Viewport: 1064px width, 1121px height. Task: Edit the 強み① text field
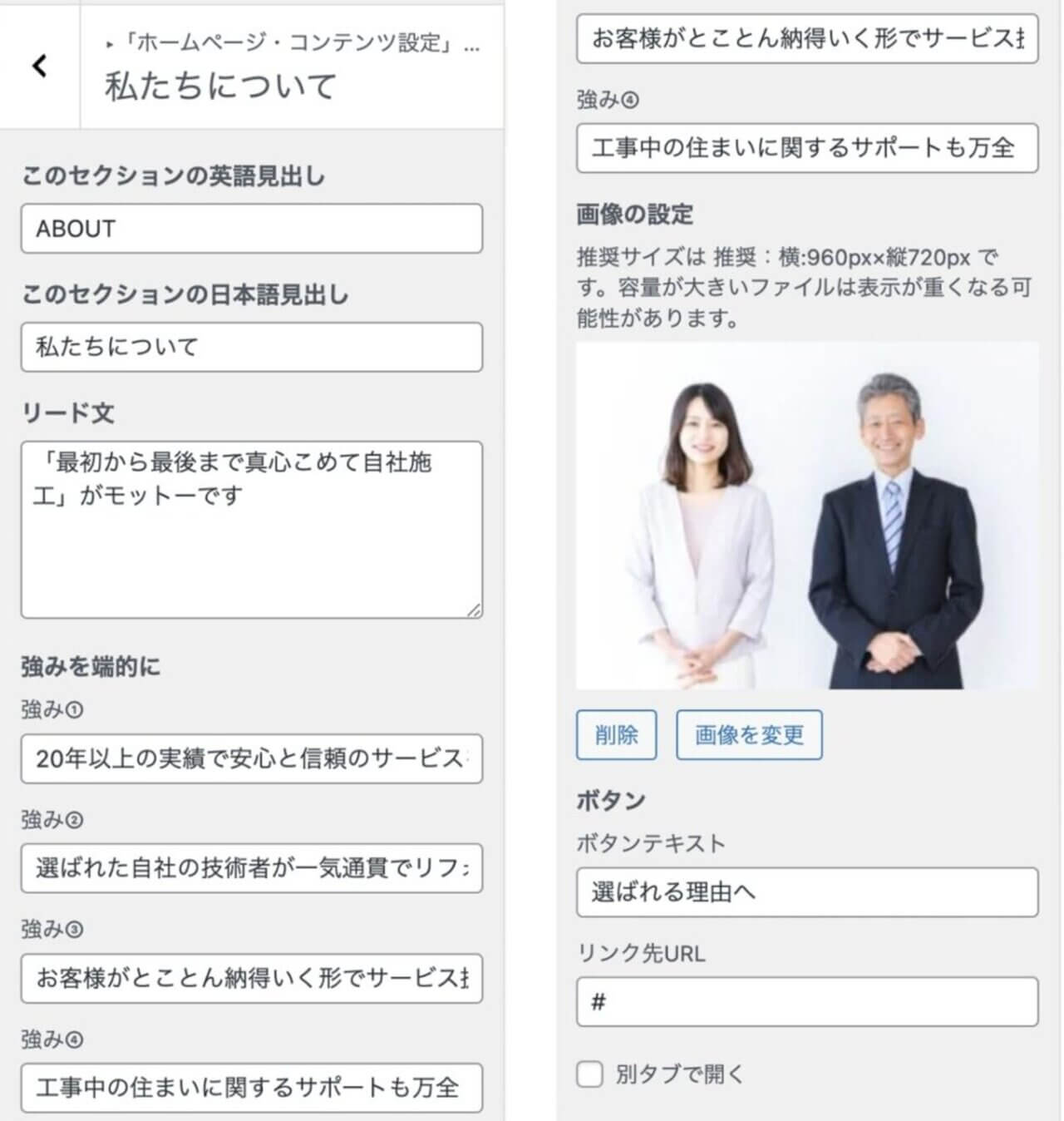[x=251, y=758]
